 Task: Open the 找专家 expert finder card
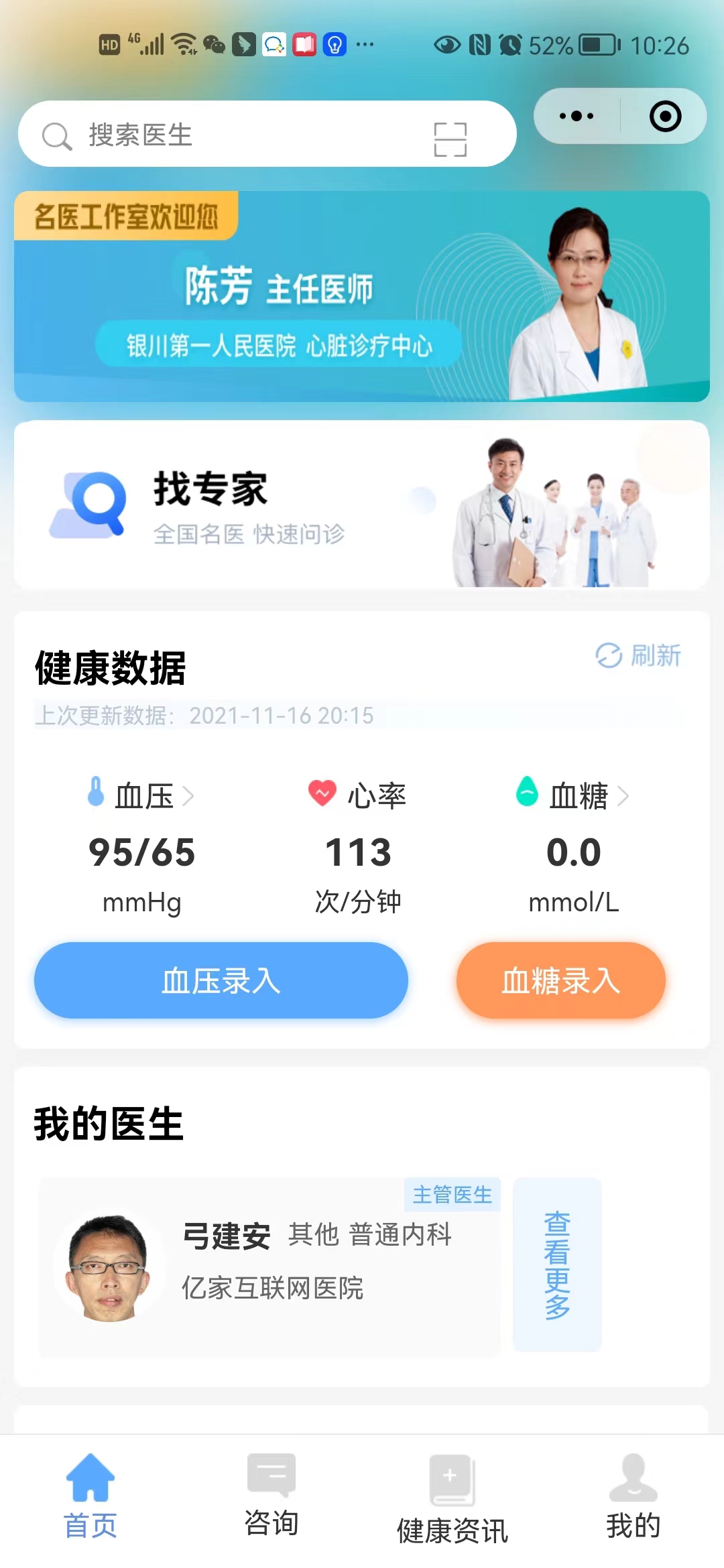[362, 505]
